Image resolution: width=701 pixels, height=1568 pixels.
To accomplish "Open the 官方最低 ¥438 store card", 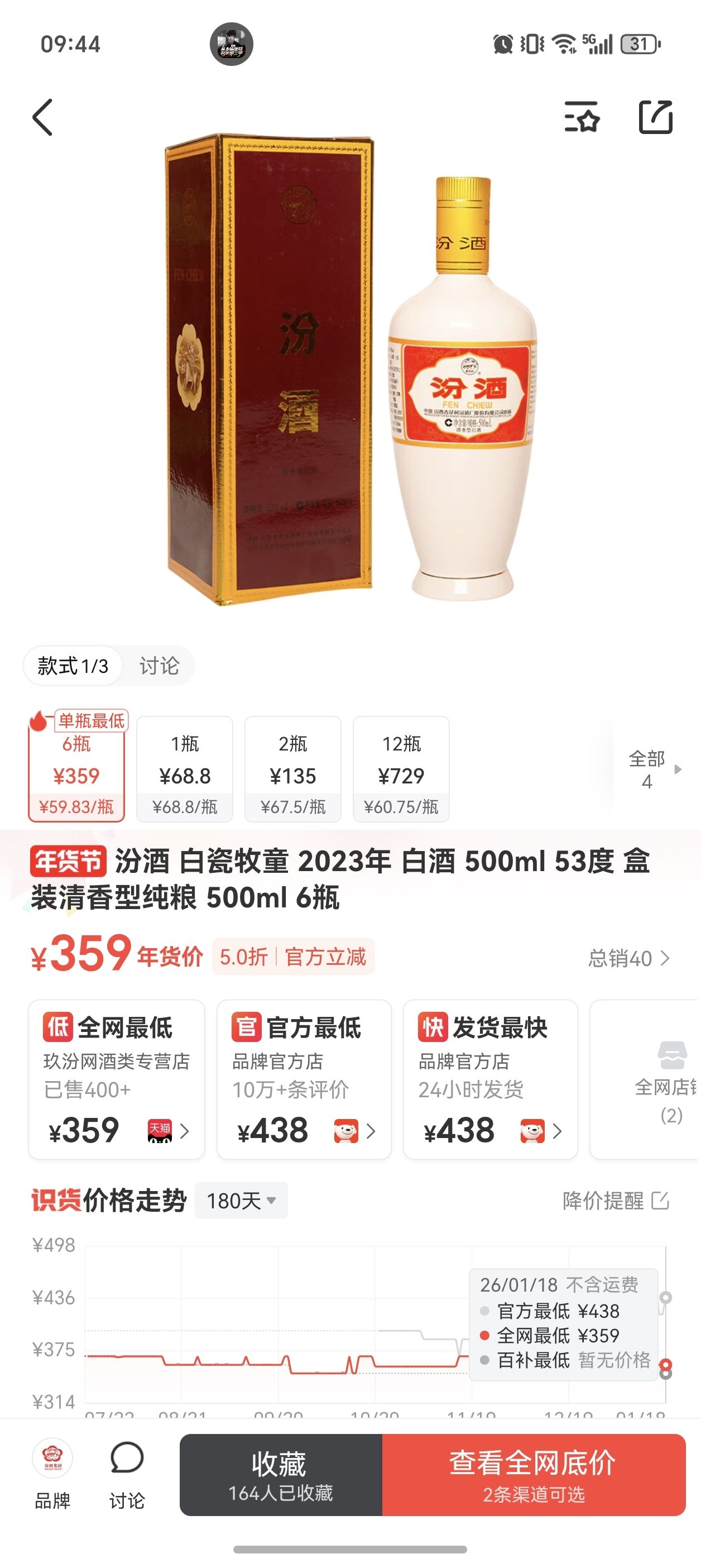I will [304, 1079].
